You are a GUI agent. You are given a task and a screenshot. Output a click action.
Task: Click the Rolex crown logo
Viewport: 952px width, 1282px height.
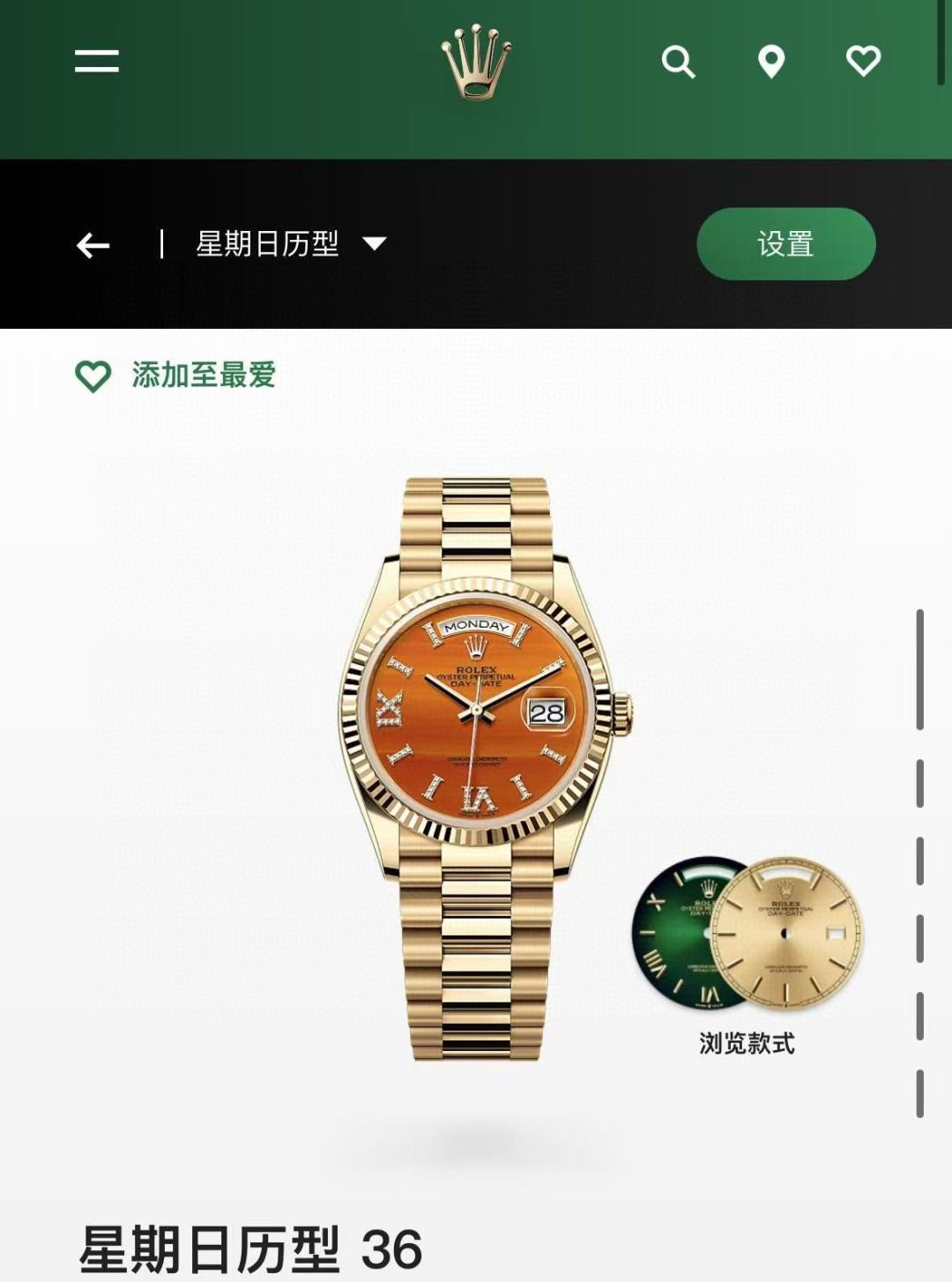(475, 63)
